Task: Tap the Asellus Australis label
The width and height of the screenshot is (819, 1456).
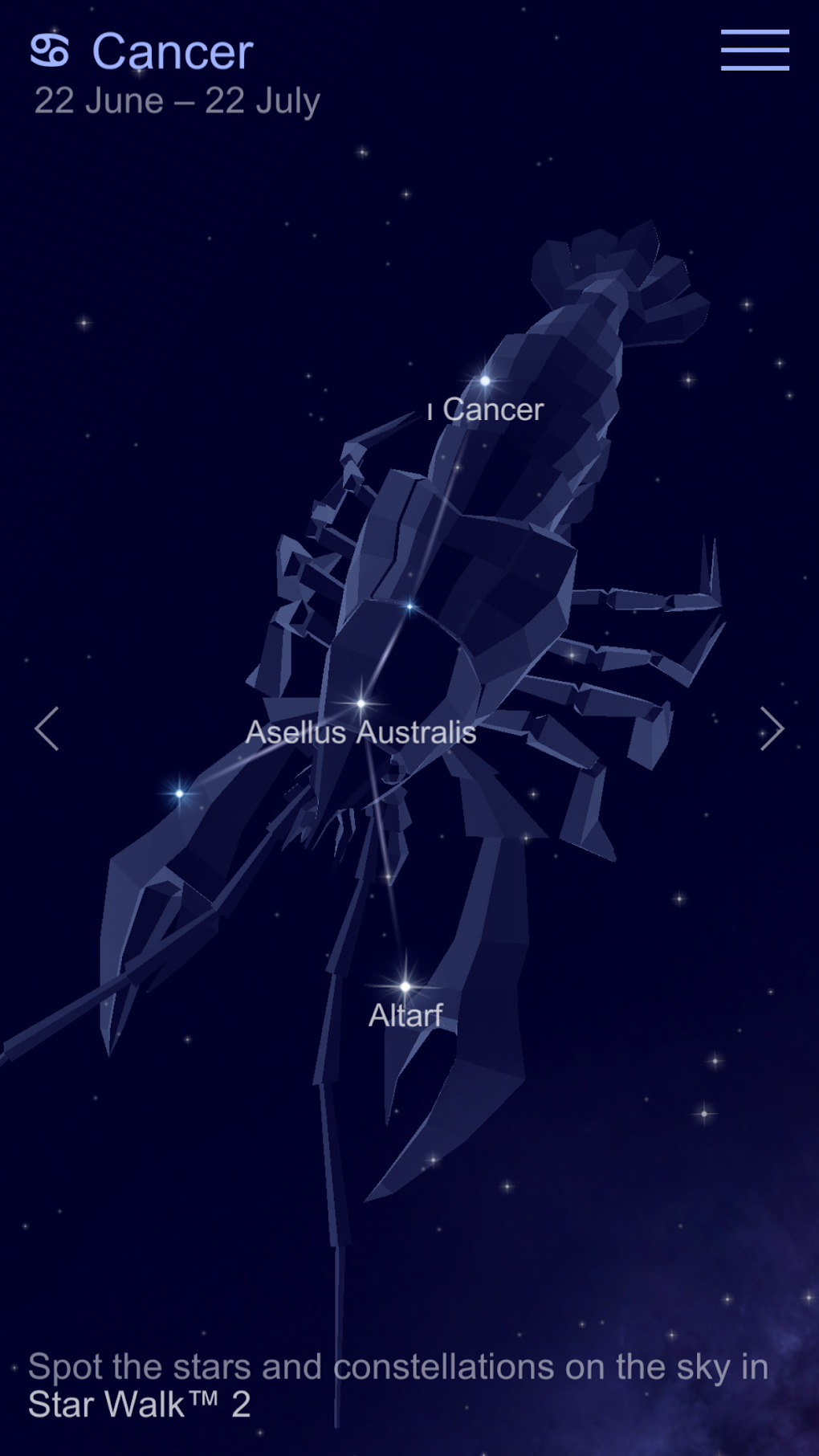Action: pyautogui.click(x=361, y=733)
